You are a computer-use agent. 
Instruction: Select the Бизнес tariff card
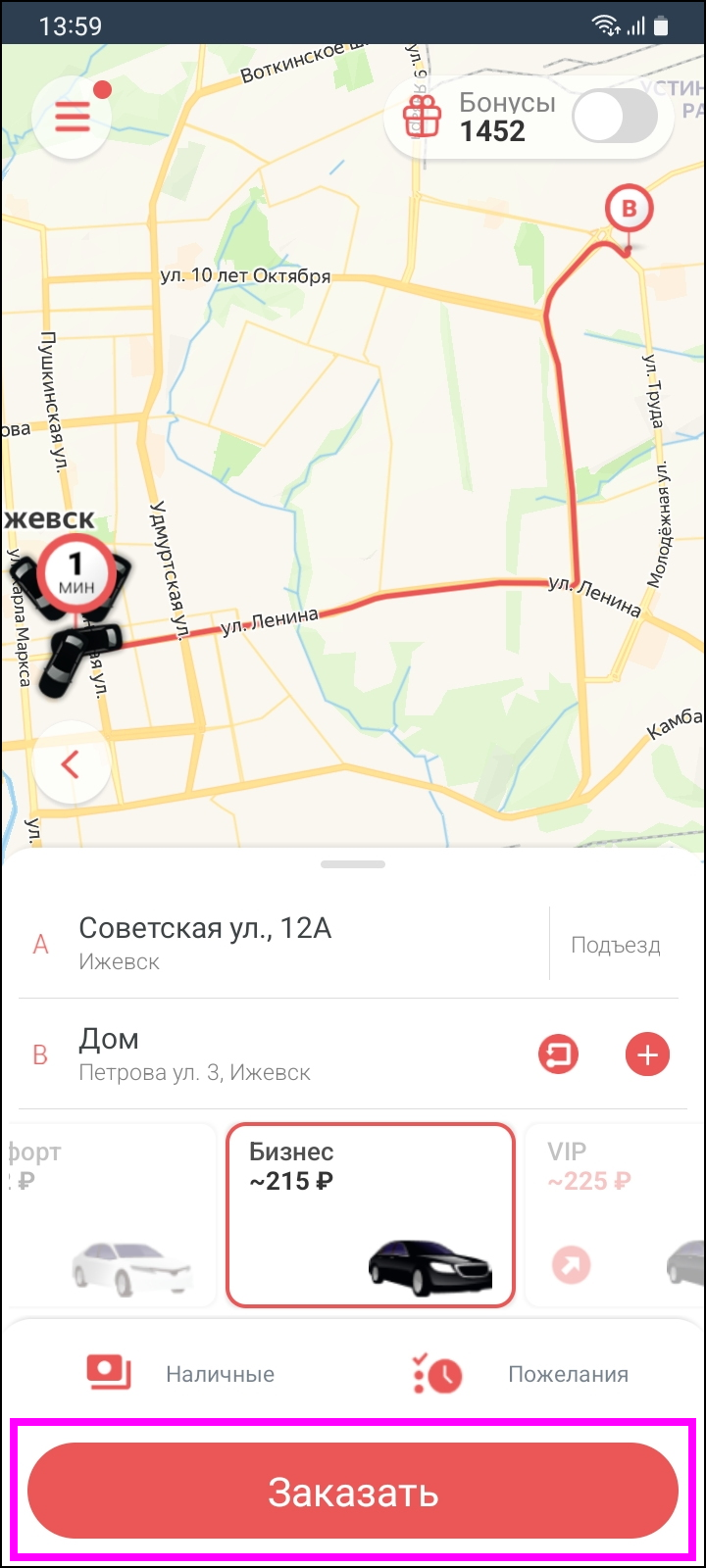(371, 1214)
